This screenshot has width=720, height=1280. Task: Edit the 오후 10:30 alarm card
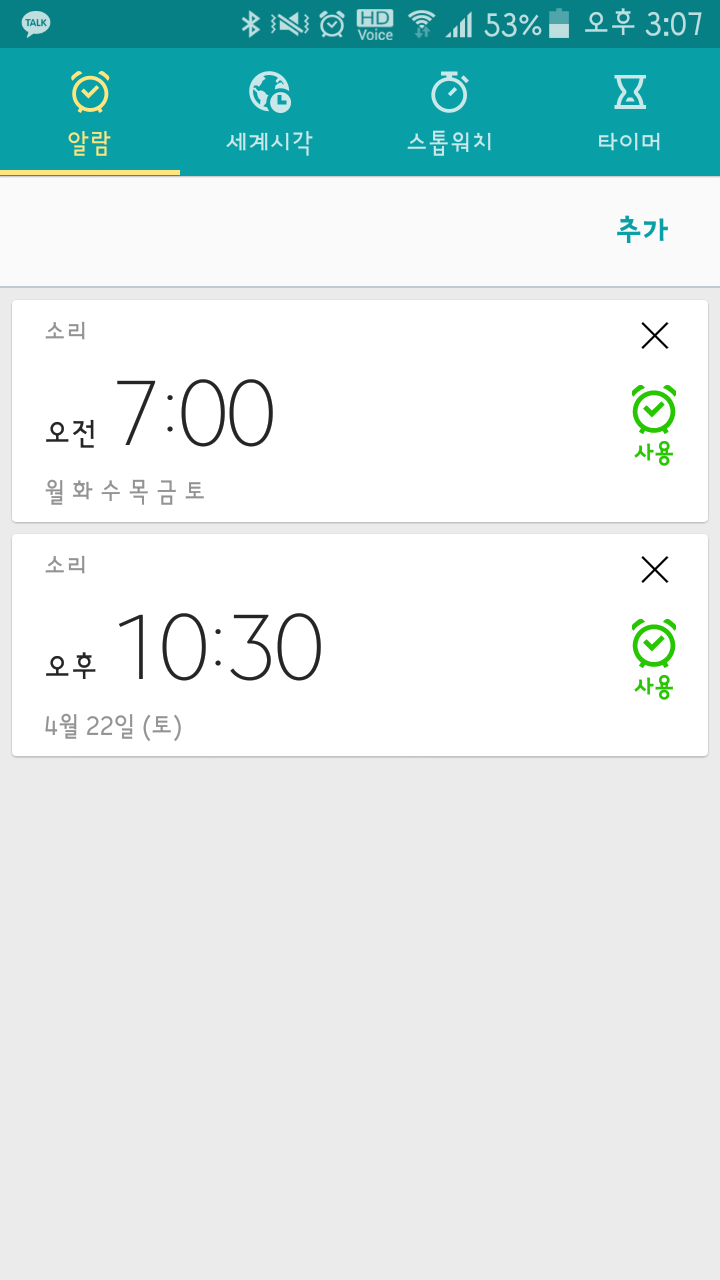[x=300, y=648]
